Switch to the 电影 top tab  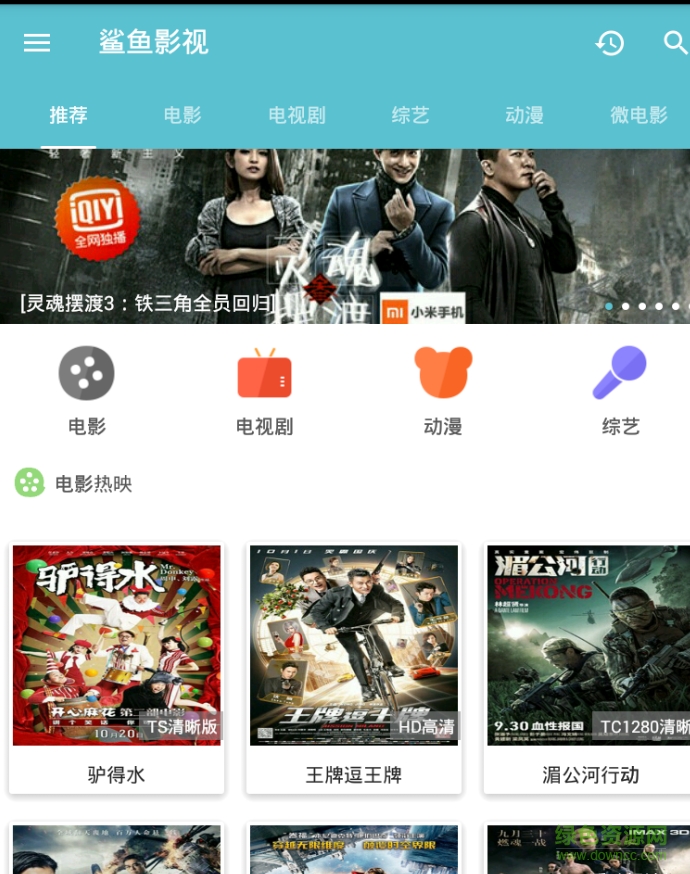182,115
